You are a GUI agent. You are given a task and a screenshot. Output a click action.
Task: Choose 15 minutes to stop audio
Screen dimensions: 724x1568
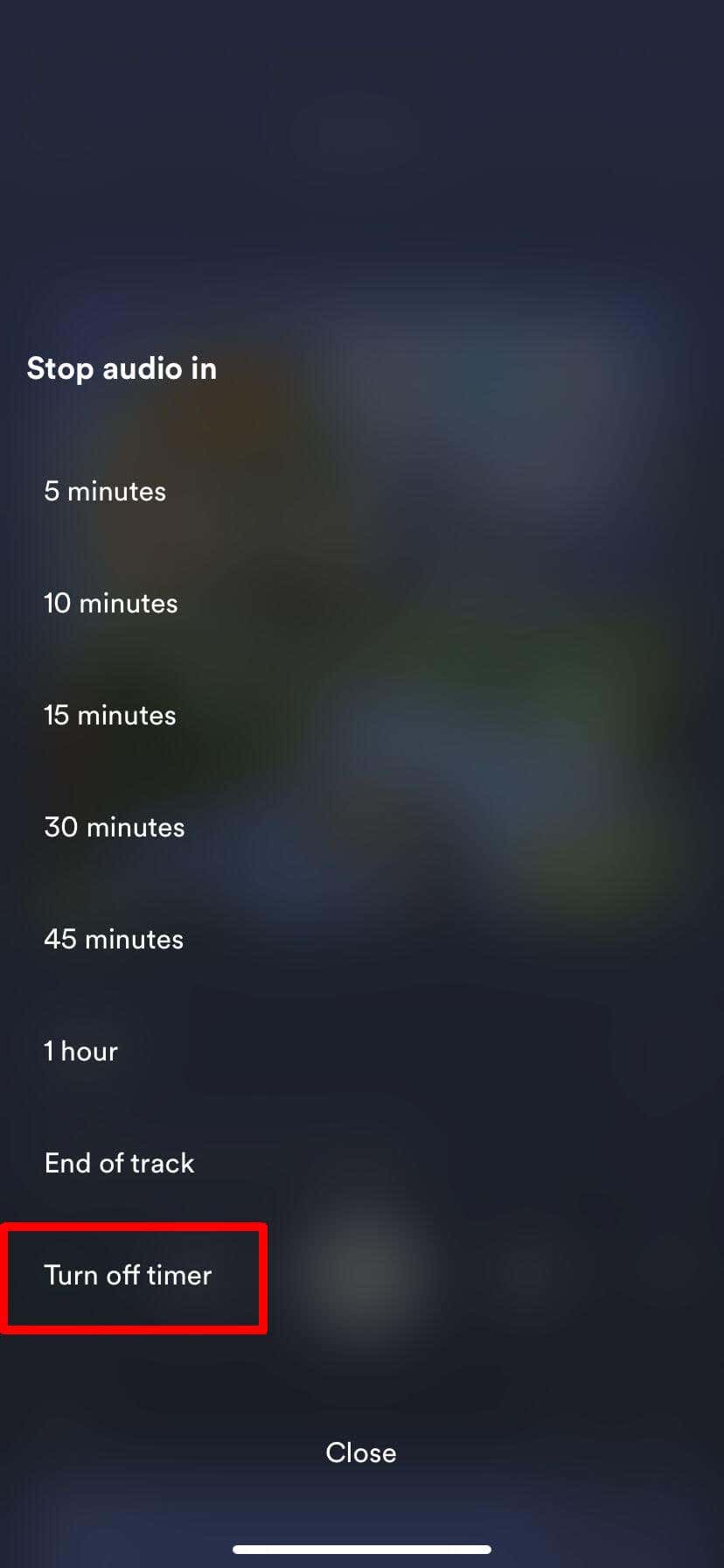110,715
